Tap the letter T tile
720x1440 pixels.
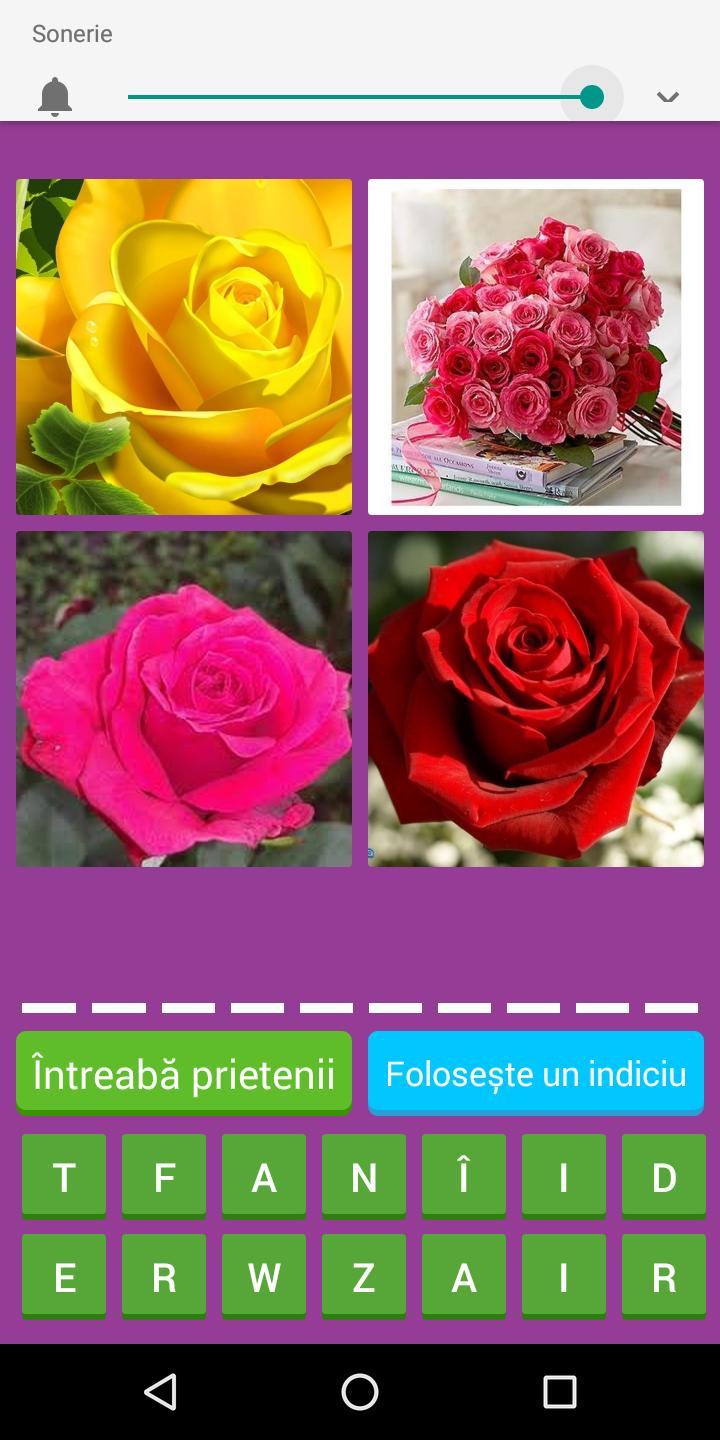click(63, 1176)
